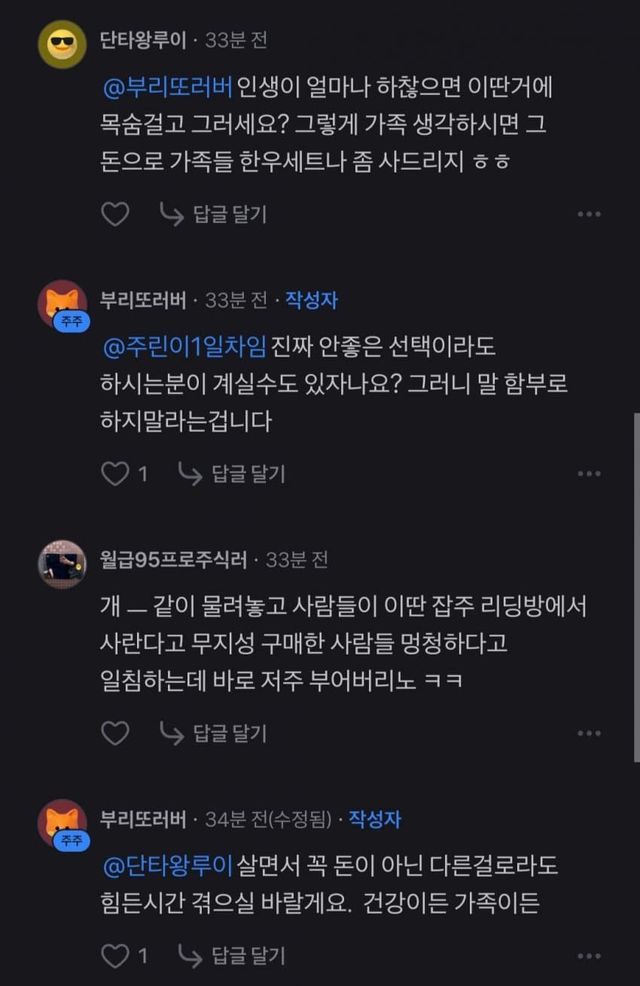Open 월급95프로주식러's profile picture
The width and height of the screenshot is (640, 986).
pyautogui.click(x=62, y=563)
